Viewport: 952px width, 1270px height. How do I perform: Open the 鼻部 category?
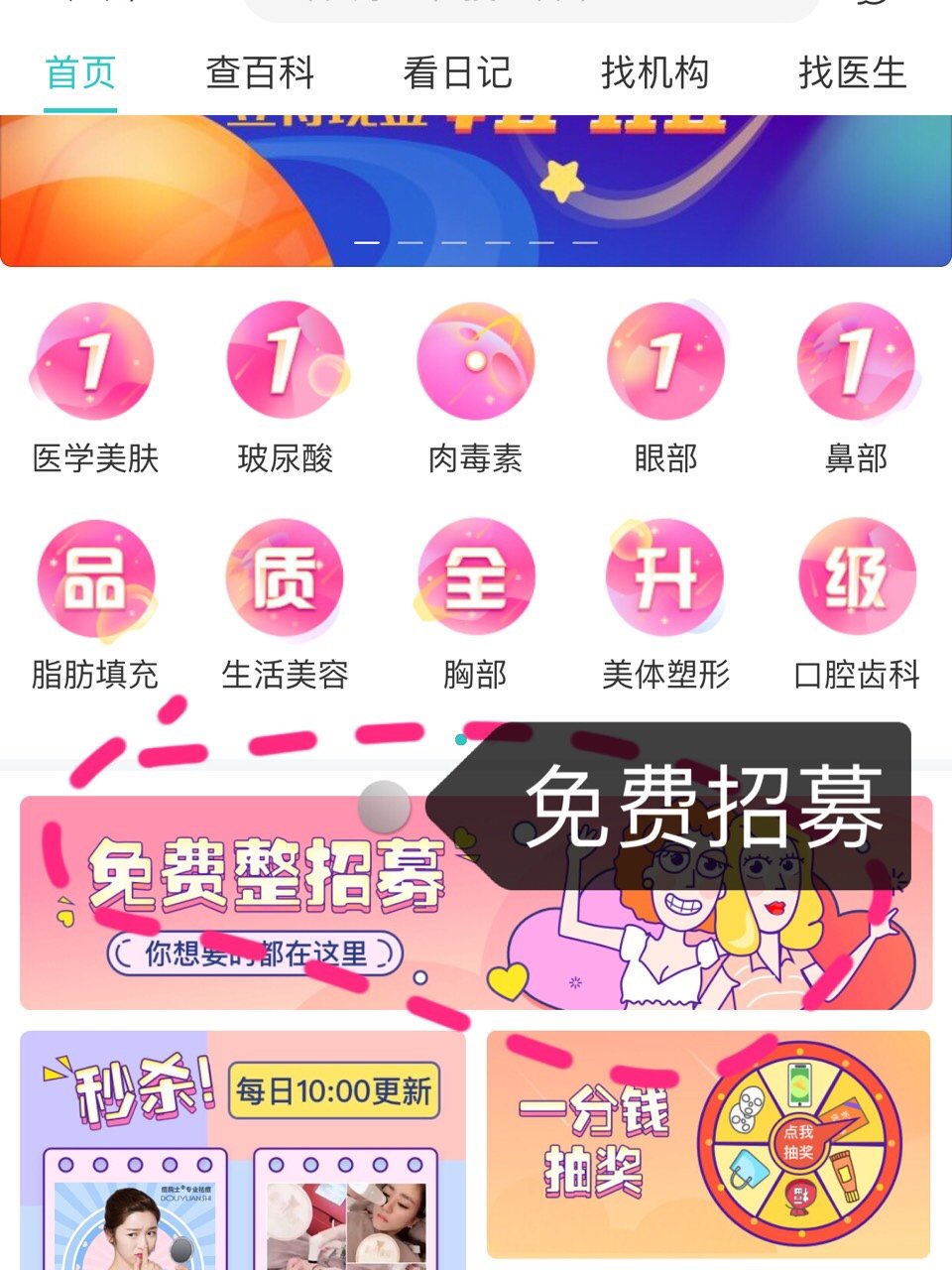(856, 389)
